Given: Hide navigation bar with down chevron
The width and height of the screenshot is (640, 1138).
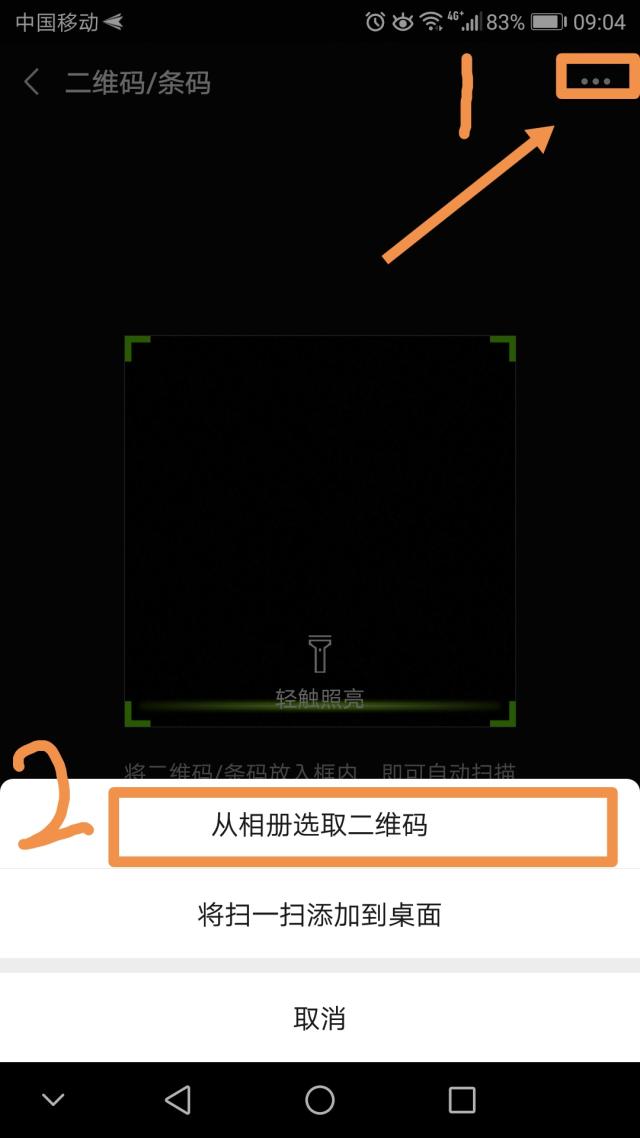Looking at the screenshot, I should pos(53,1100).
